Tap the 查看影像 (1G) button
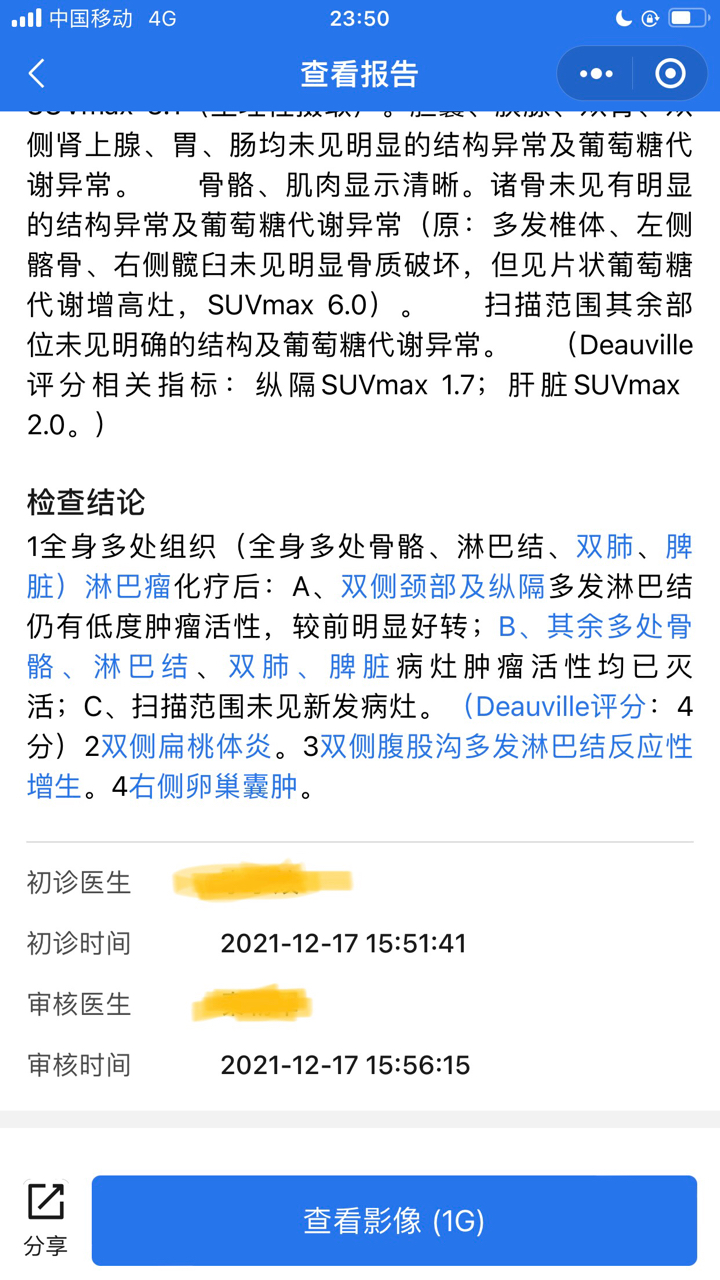This screenshot has height=1280, width=720. click(x=394, y=1220)
